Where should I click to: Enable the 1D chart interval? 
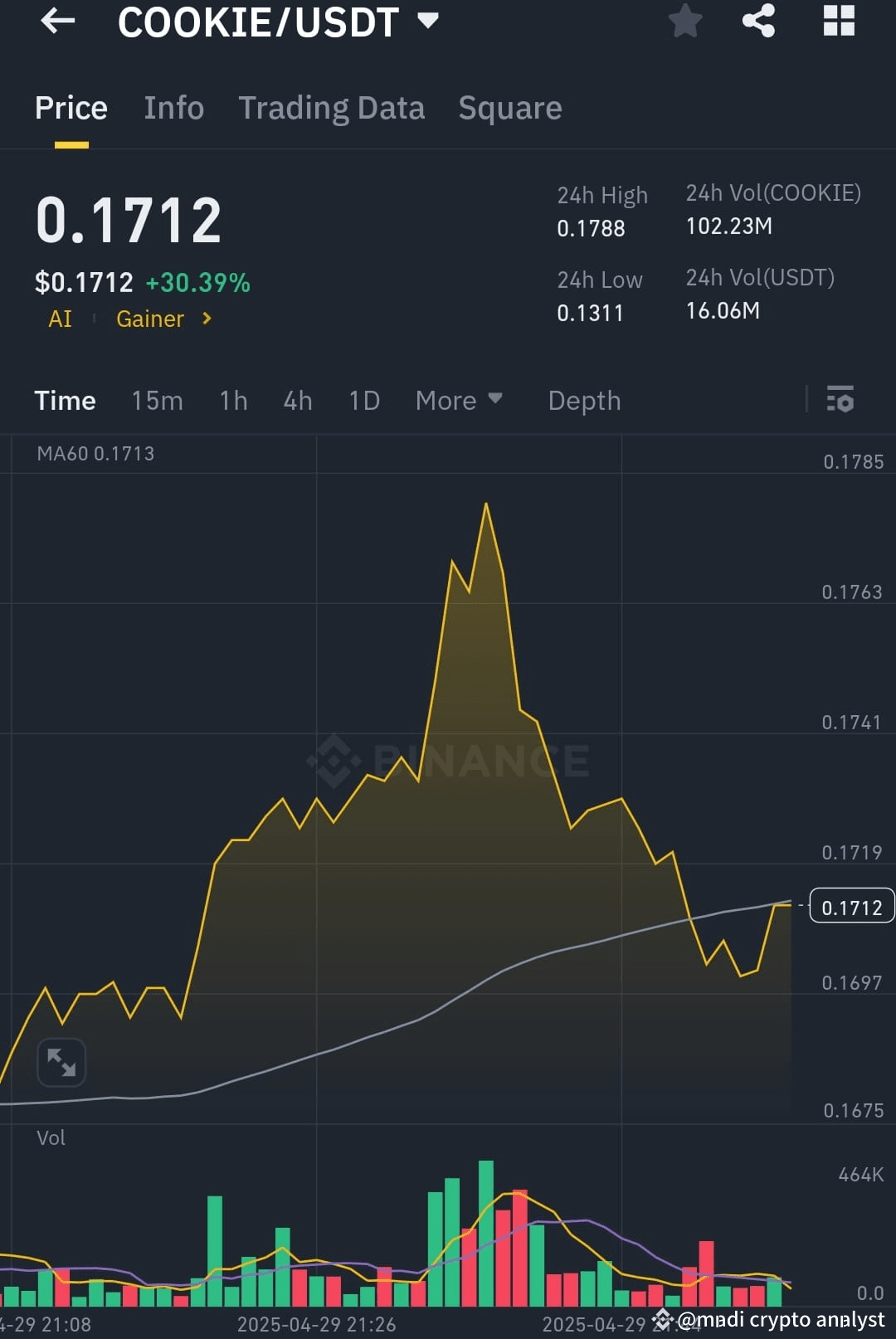click(x=363, y=400)
